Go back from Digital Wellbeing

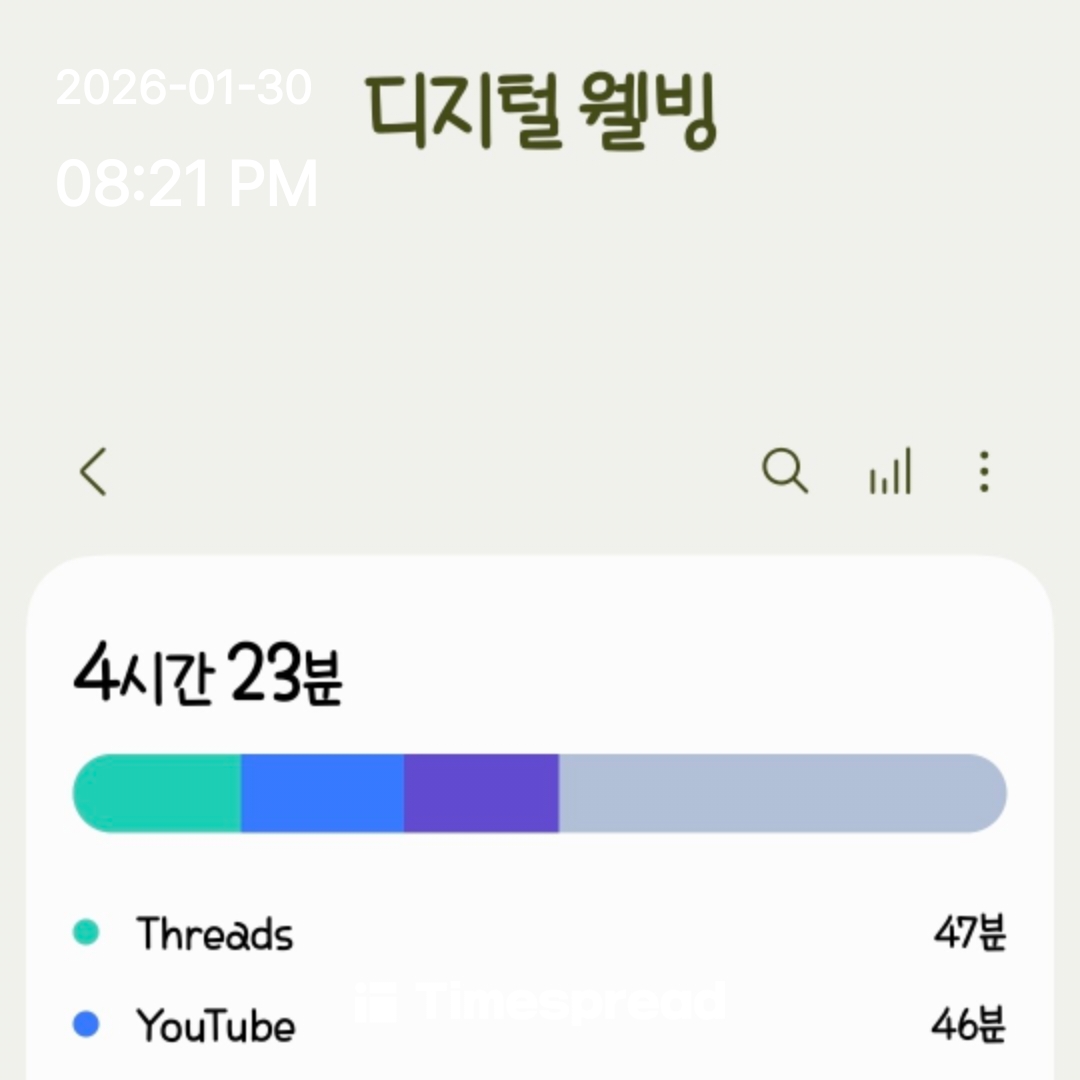pos(94,472)
